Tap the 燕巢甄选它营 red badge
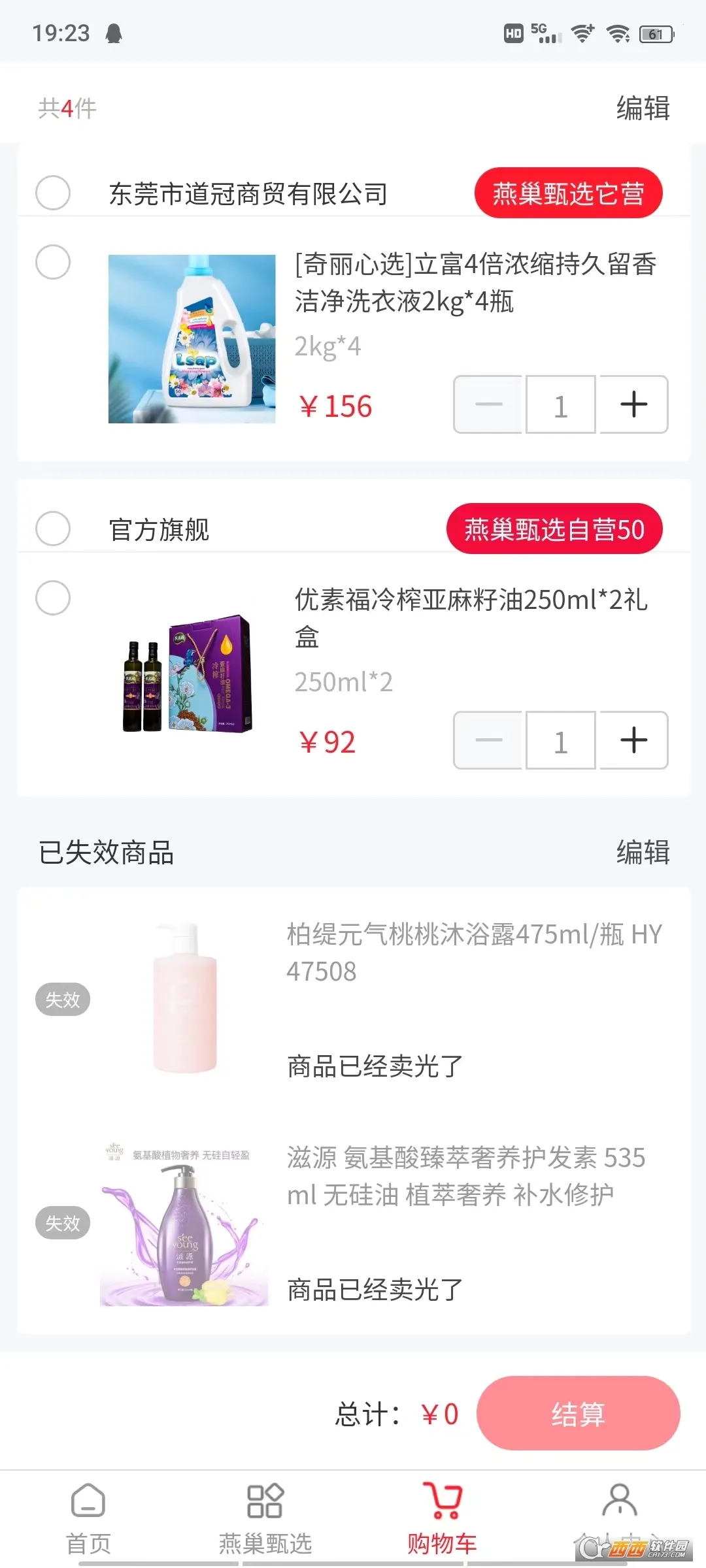 [568, 193]
